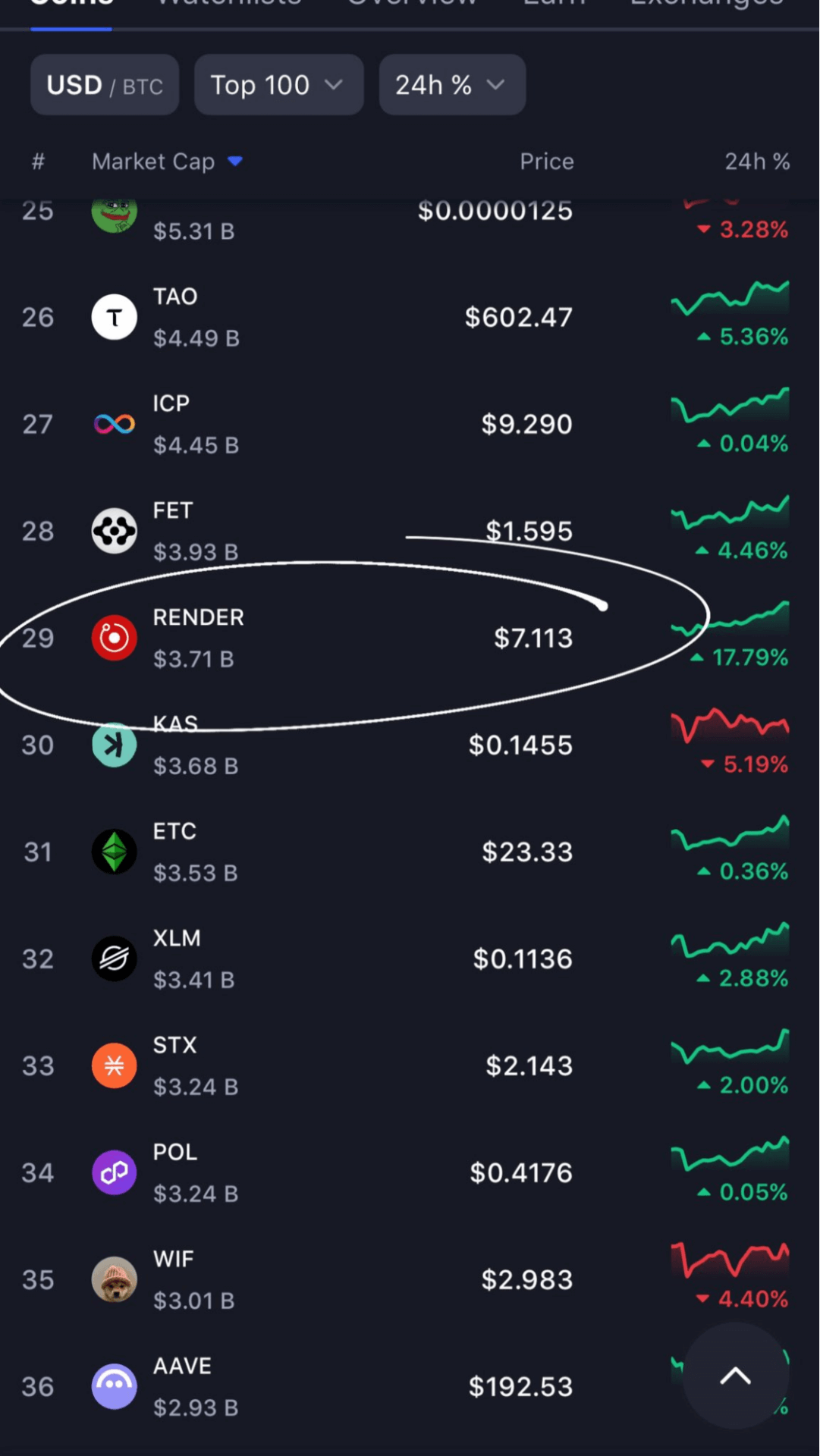Screen dimensions: 820x1456
Task: Select the KAS teal coin logo
Action: [x=114, y=745]
